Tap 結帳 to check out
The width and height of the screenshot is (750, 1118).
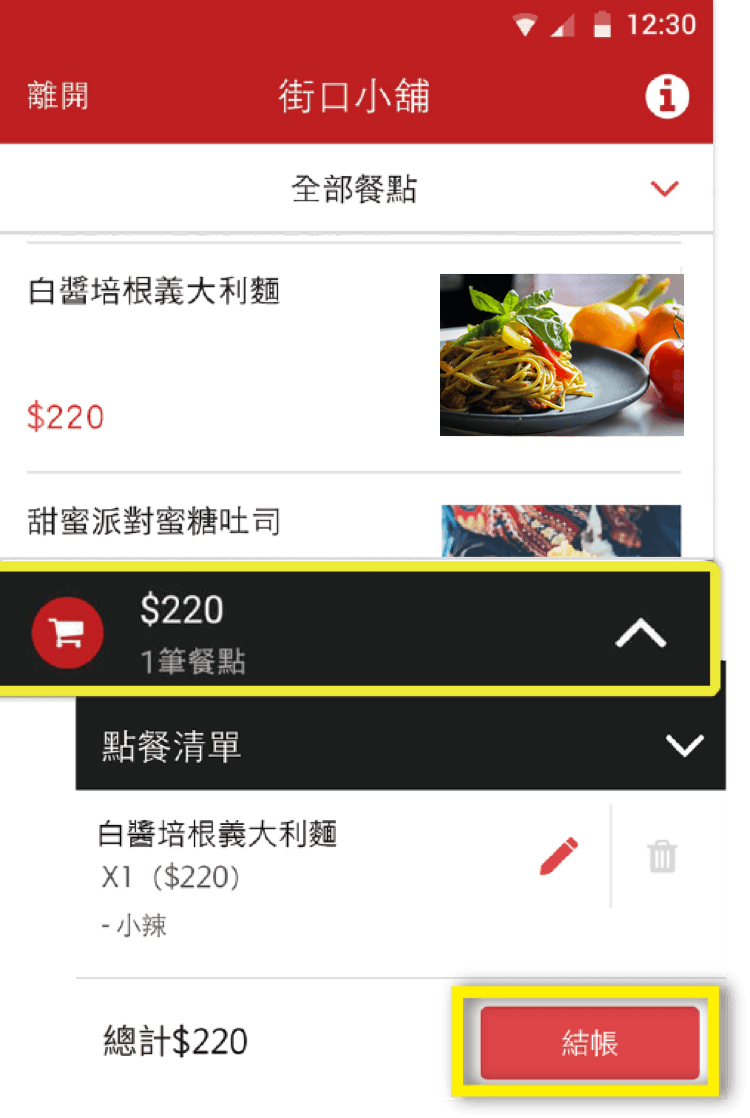coord(589,1043)
